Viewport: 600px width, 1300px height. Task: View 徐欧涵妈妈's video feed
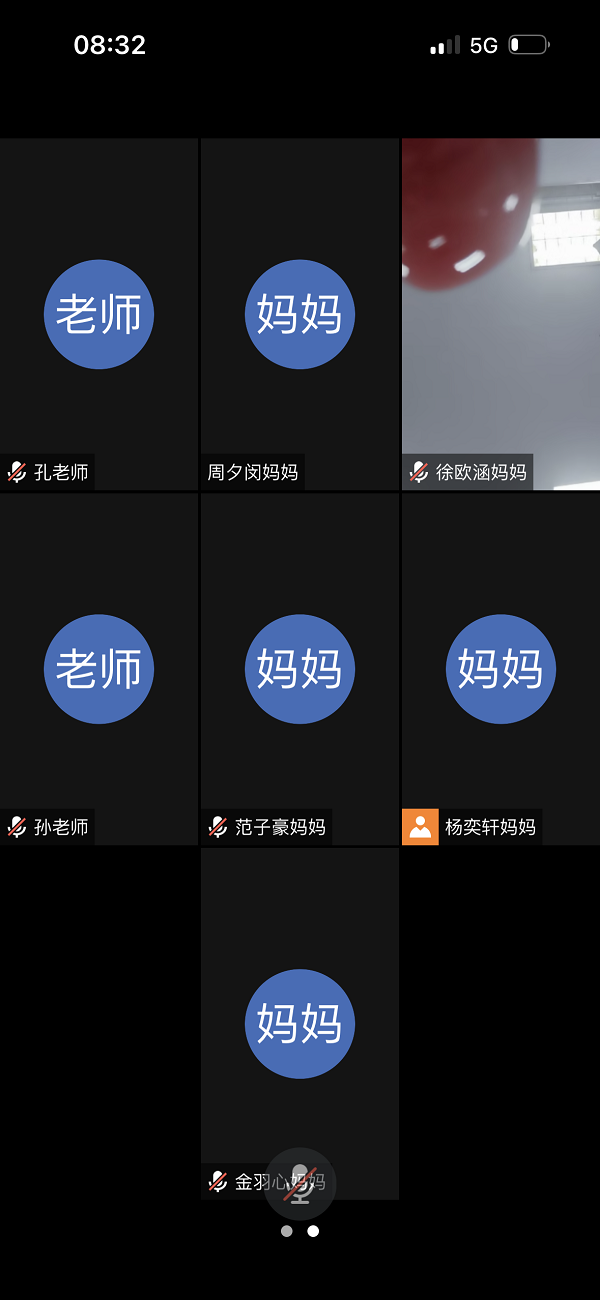[500, 314]
